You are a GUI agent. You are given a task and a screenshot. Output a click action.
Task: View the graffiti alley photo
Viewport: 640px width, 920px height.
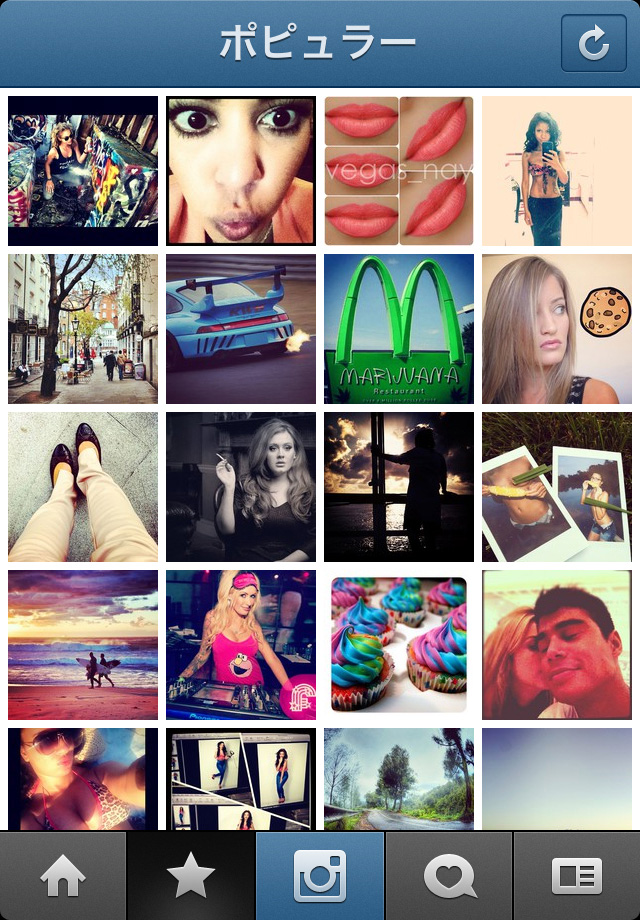(83, 171)
